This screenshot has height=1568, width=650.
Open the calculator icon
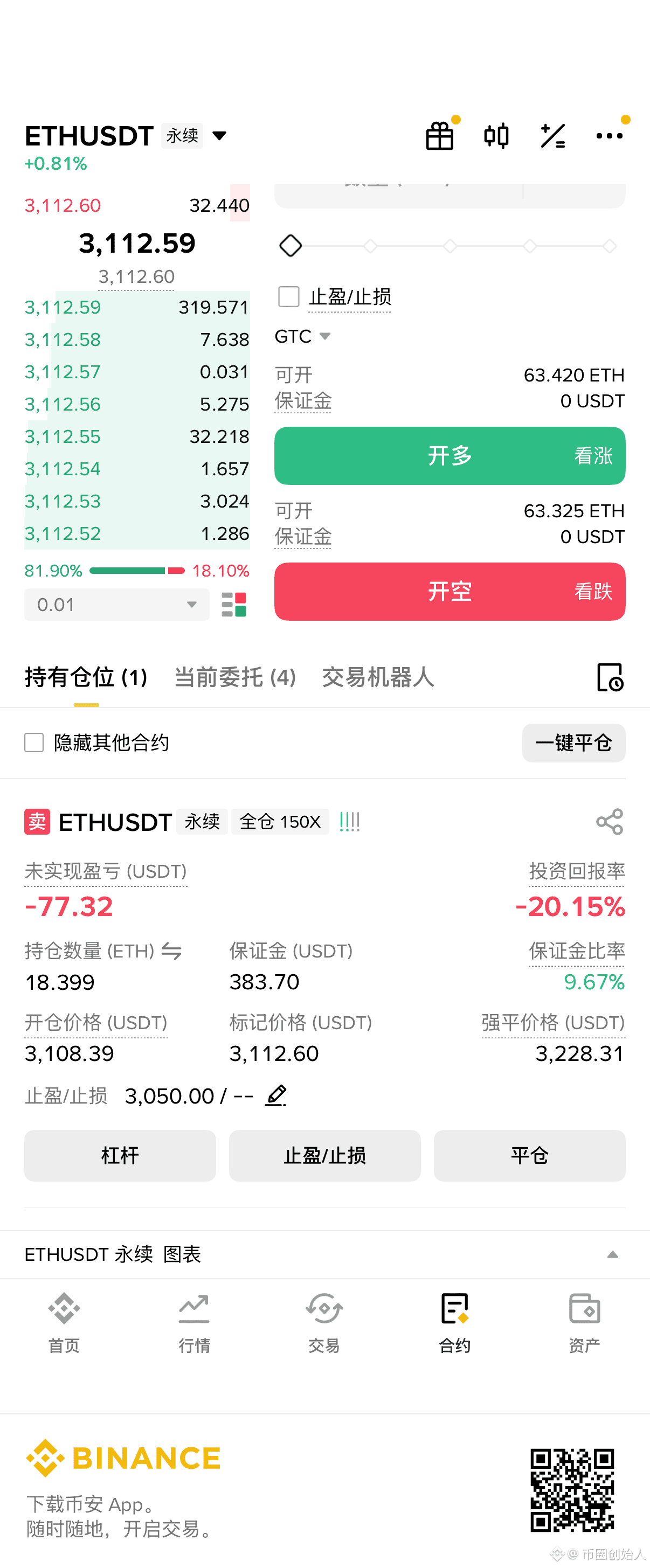coord(552,135)
